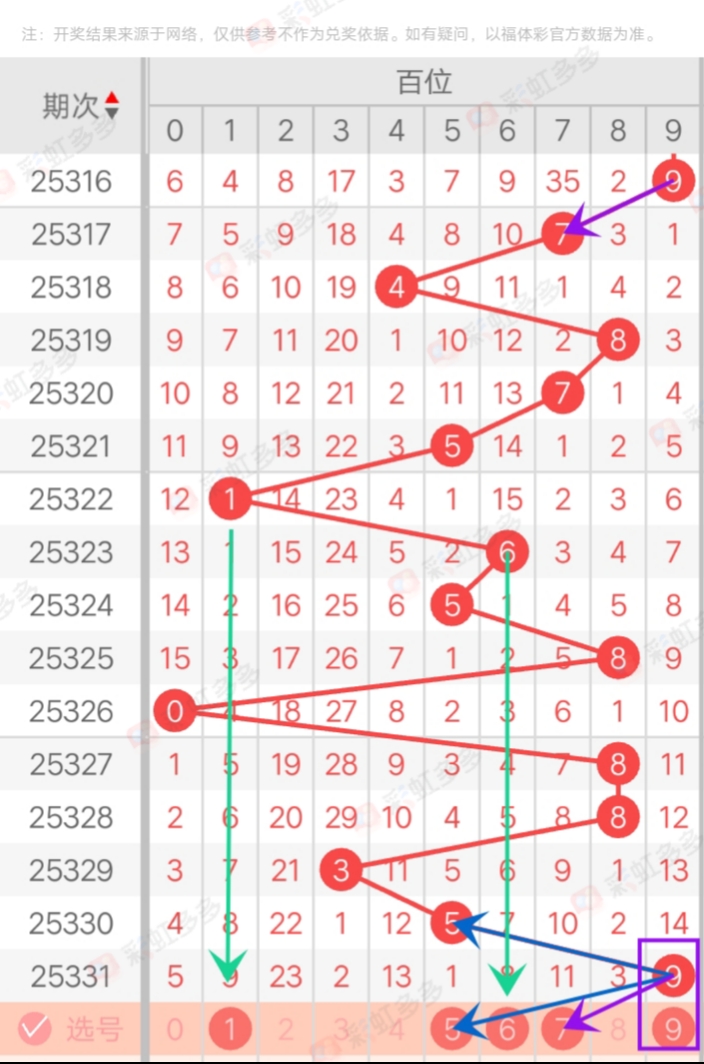Deselect number 5 in the 选号 row
The image size is (704, 1064).
tap(452, 1028)
